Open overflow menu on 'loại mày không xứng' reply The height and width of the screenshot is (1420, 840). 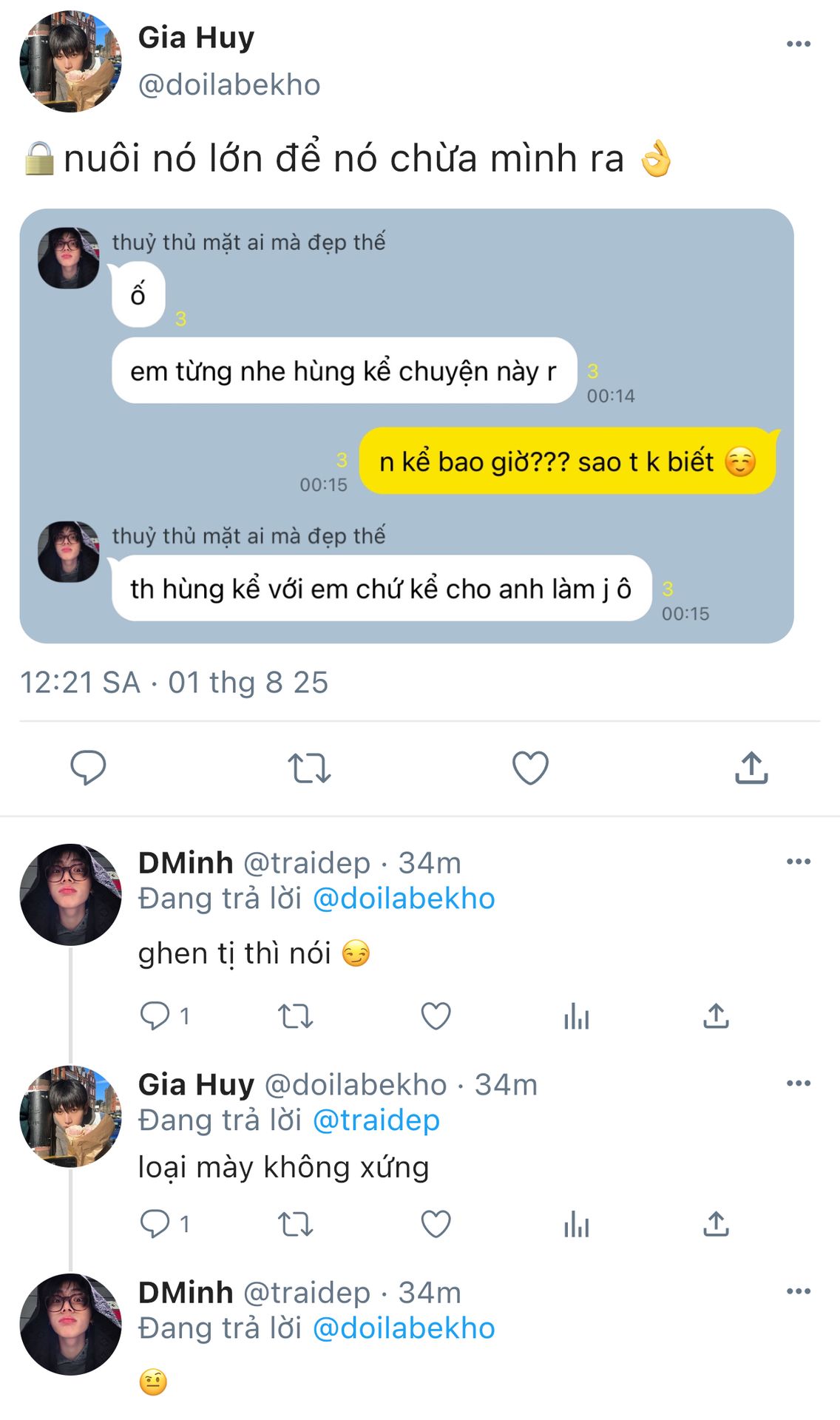coord(798,1083)
